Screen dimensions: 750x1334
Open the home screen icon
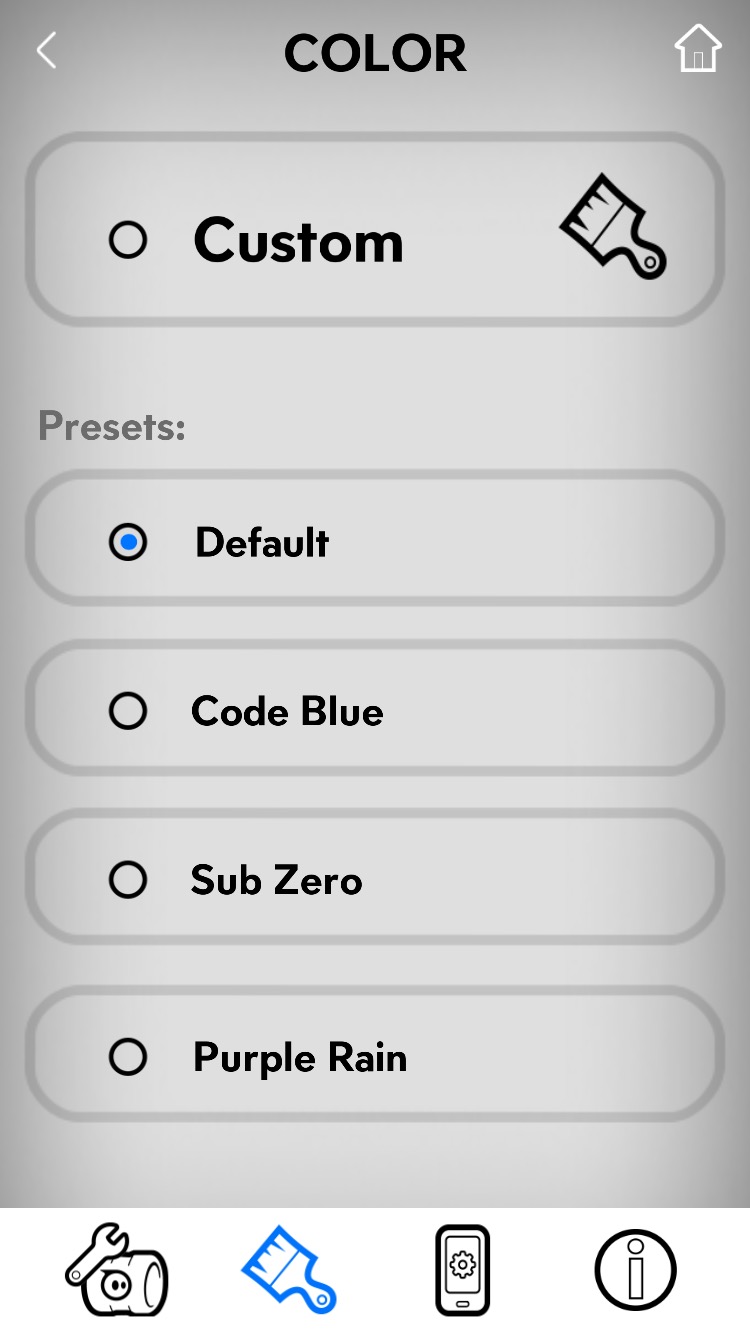click(x=697, y=49)
